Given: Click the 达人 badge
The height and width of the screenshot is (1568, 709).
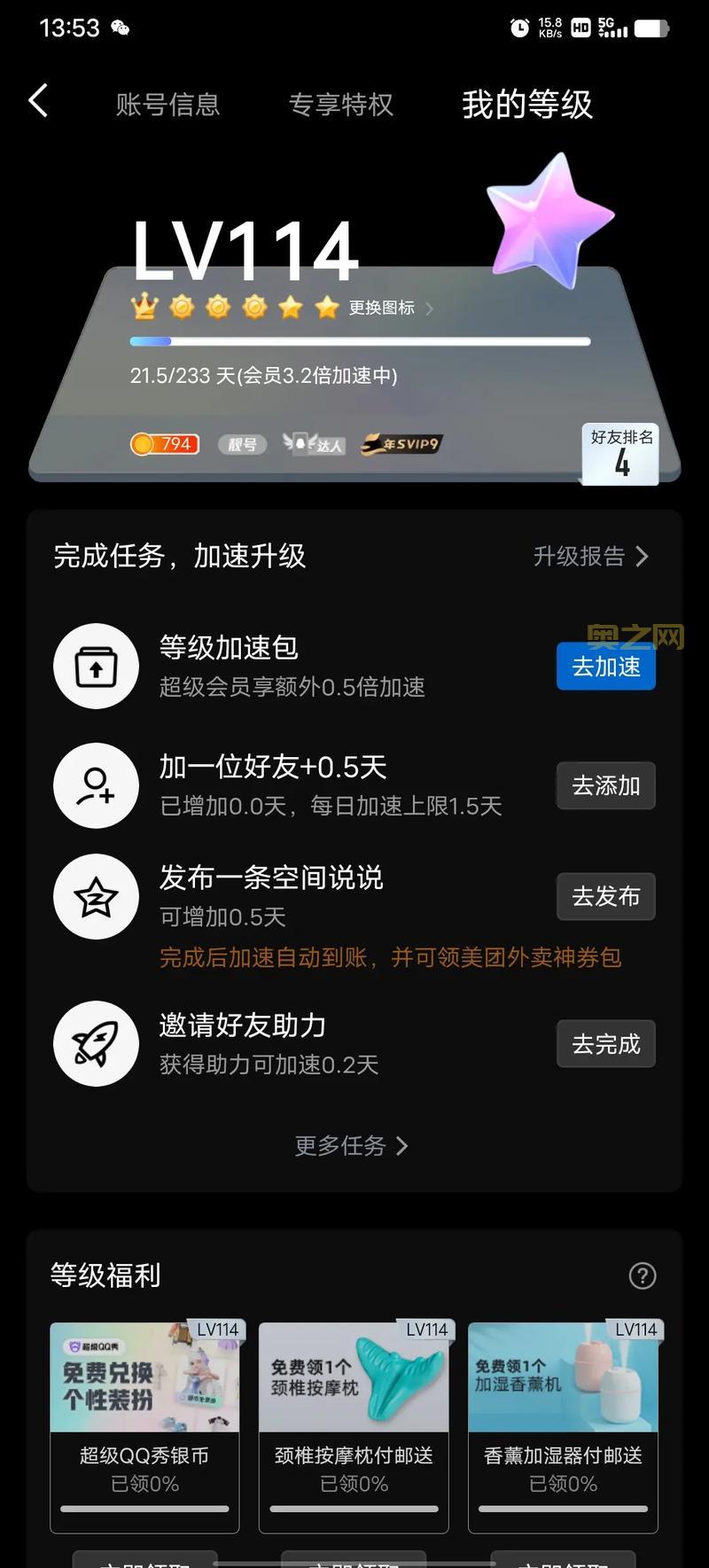Looking at the screenshot, I should tap(315, 443).
